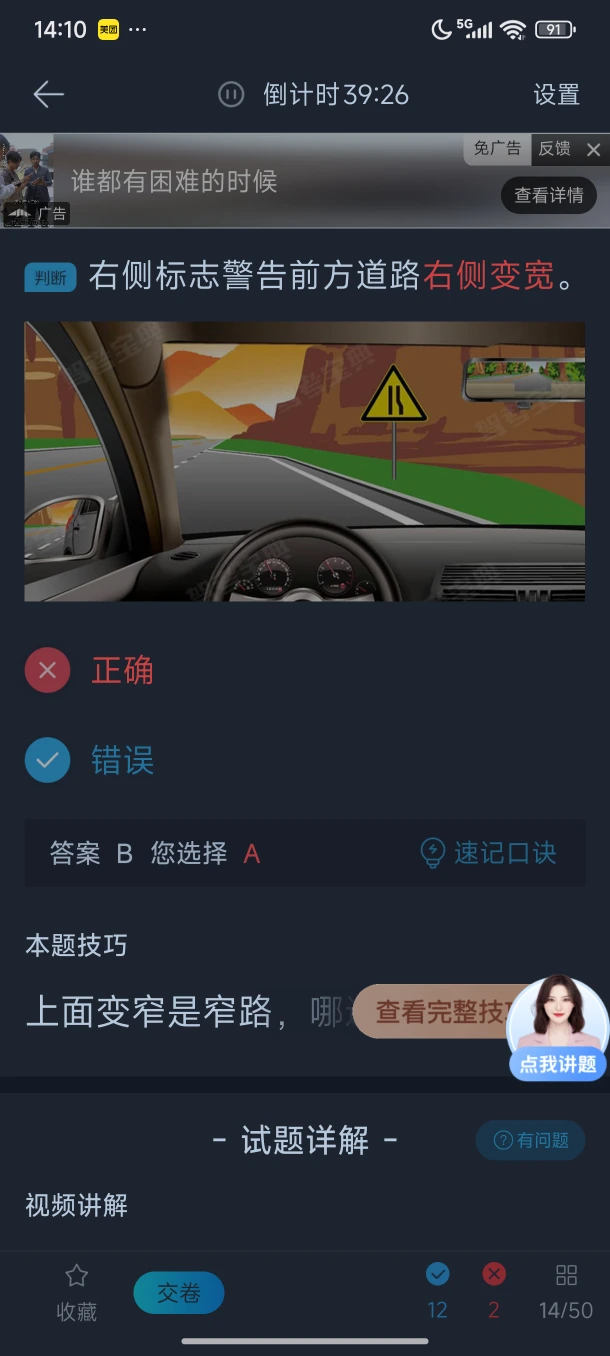Report an issue via 有问题
The image size is (610, 1356).
[x=530, y=1140]
